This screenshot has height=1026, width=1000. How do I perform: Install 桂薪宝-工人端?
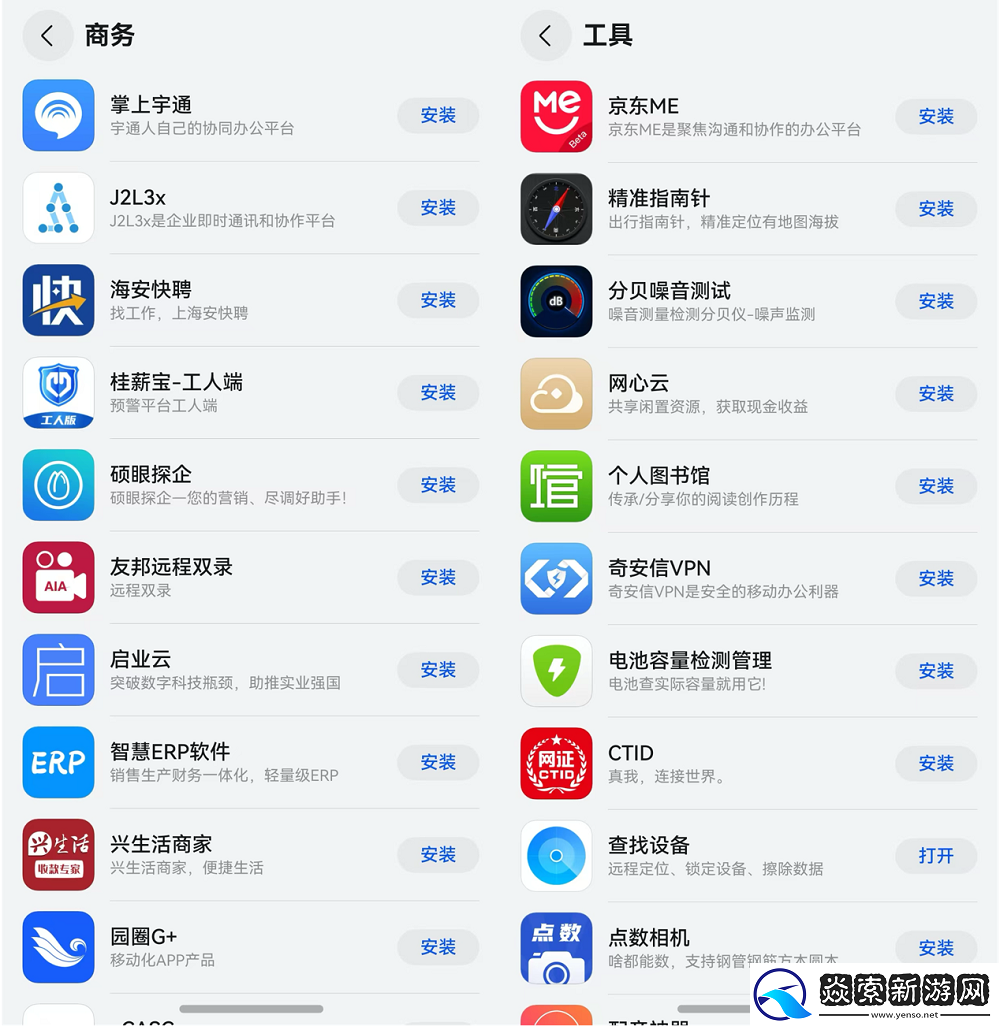(x=438, y=393)
